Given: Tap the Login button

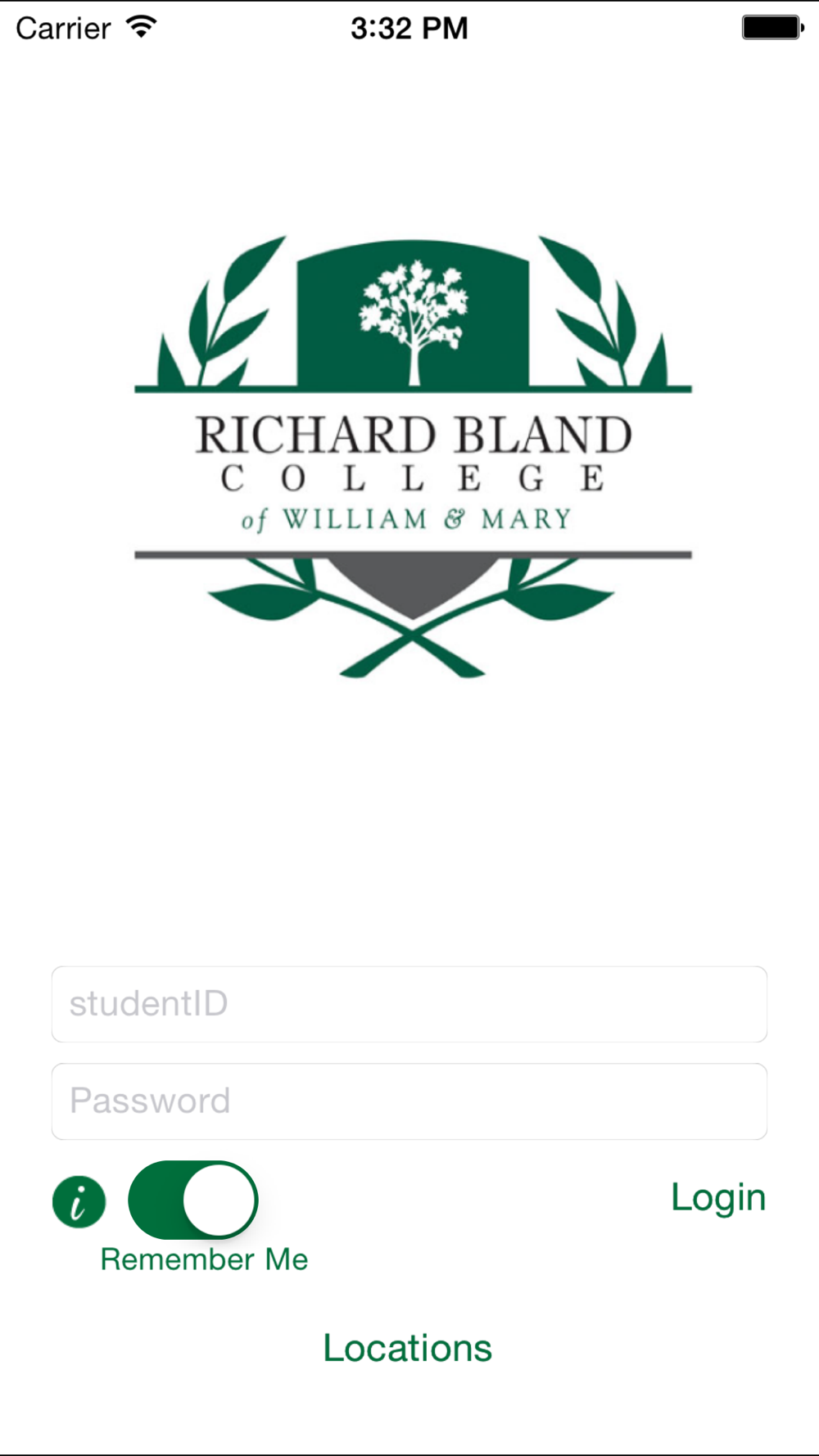Looking at the screenshot, I should 718,1198.
